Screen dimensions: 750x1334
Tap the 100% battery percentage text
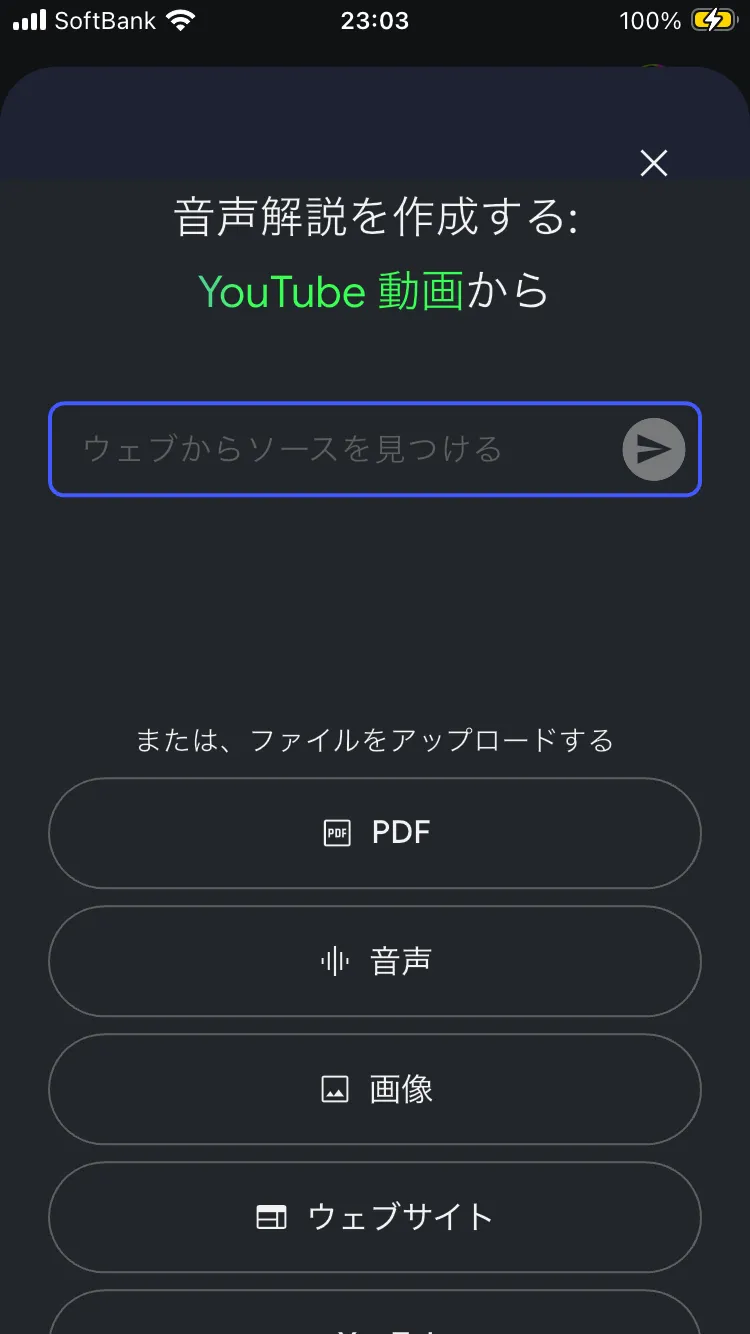(648, 20)
